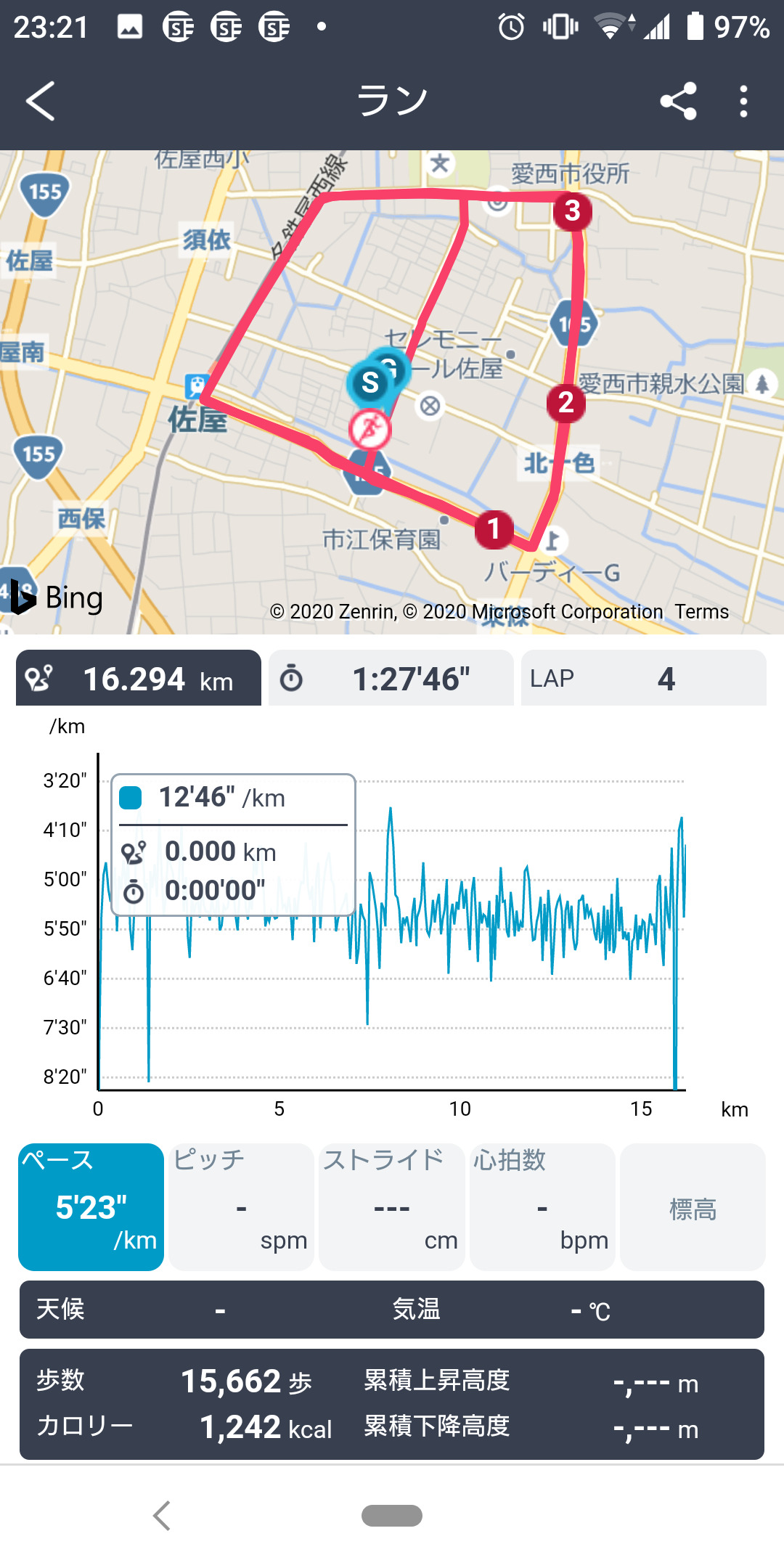This screenshot has width=784, height=1568.
Task: Show the ストライド graph
Action: [x=392, y=1206]
